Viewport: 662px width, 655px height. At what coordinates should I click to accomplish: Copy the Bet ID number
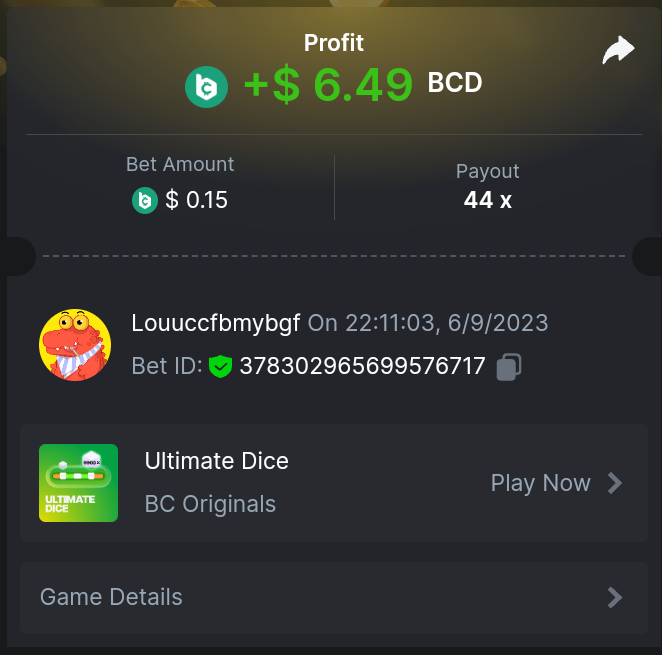pos(509,367)
